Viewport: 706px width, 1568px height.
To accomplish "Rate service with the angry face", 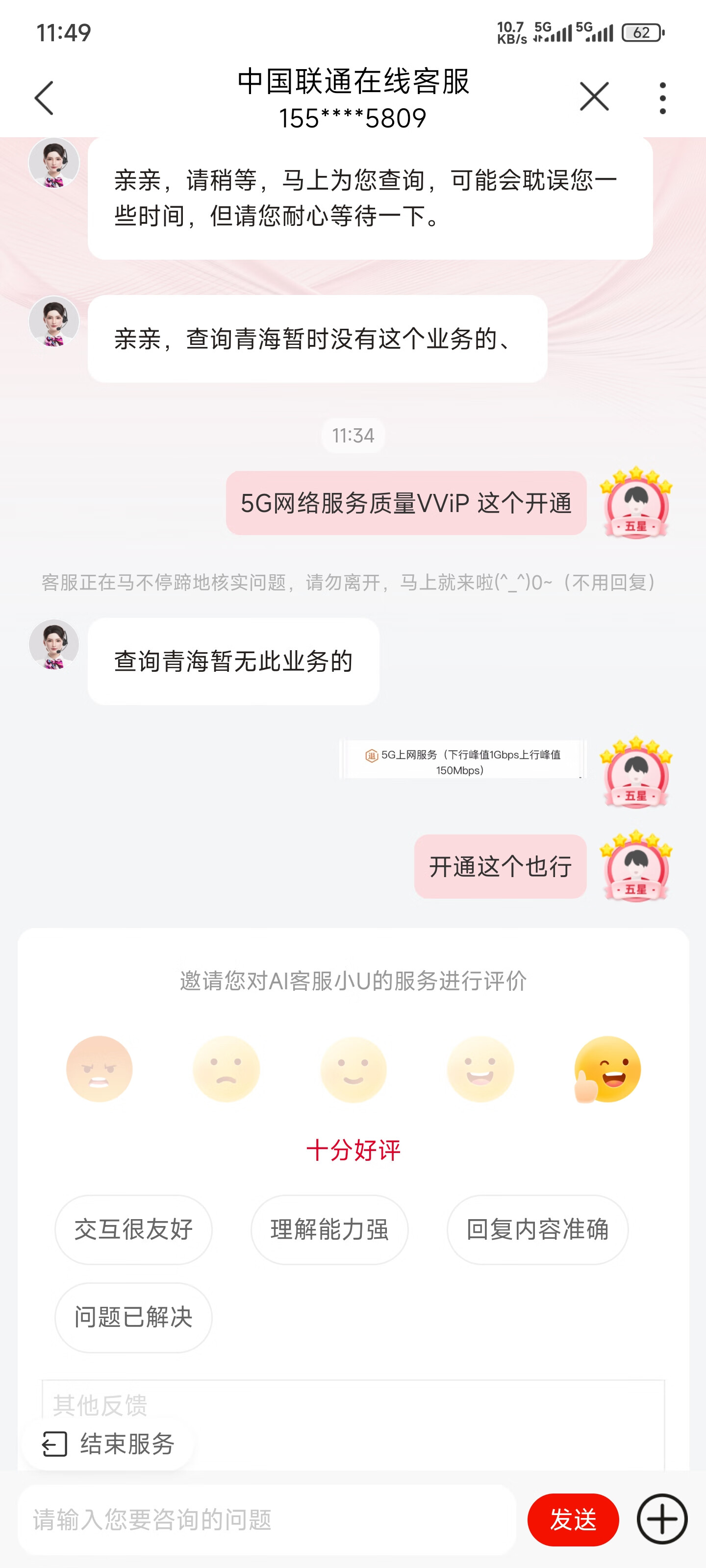I will point(100,1069).
